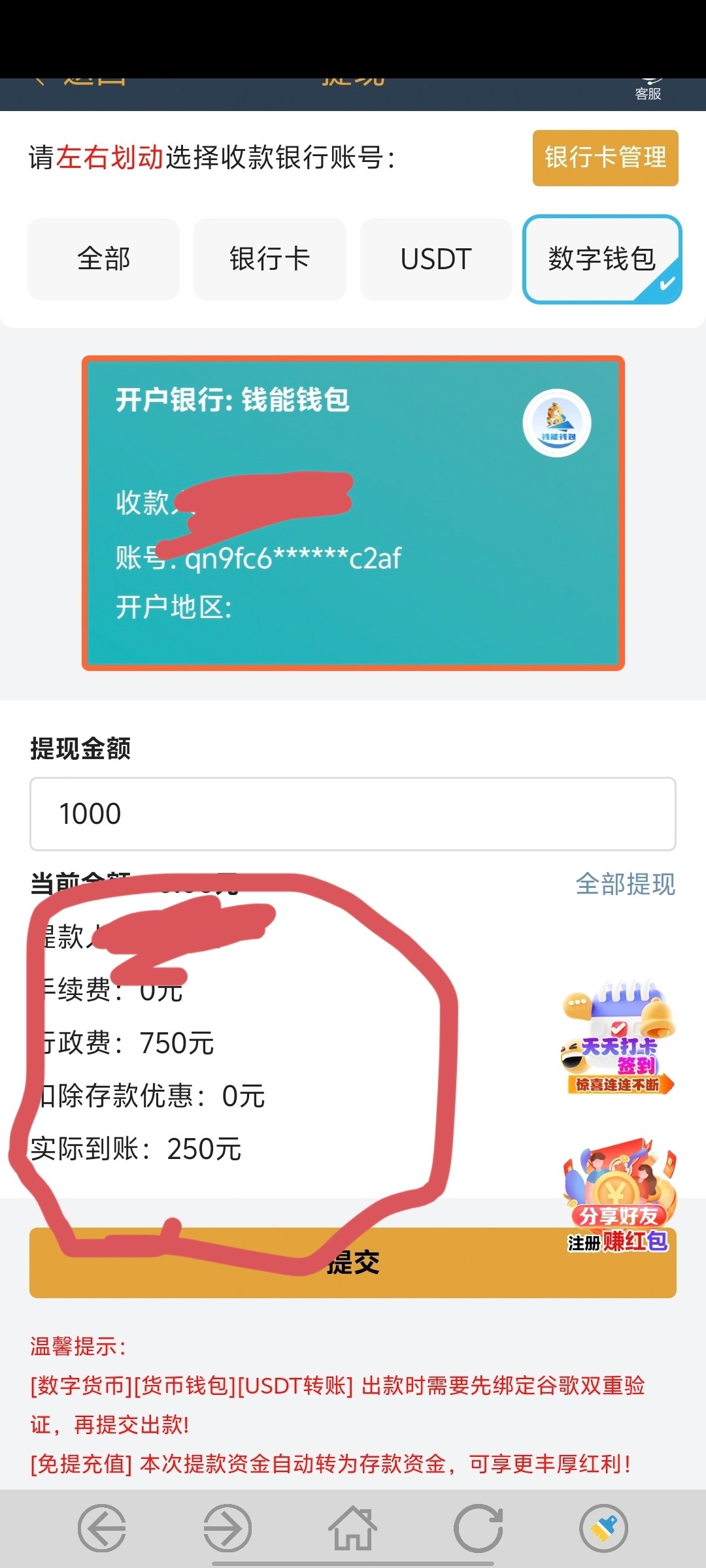Select the 数字钱包 filter
706x1568 pixels.
pos(601,259)
